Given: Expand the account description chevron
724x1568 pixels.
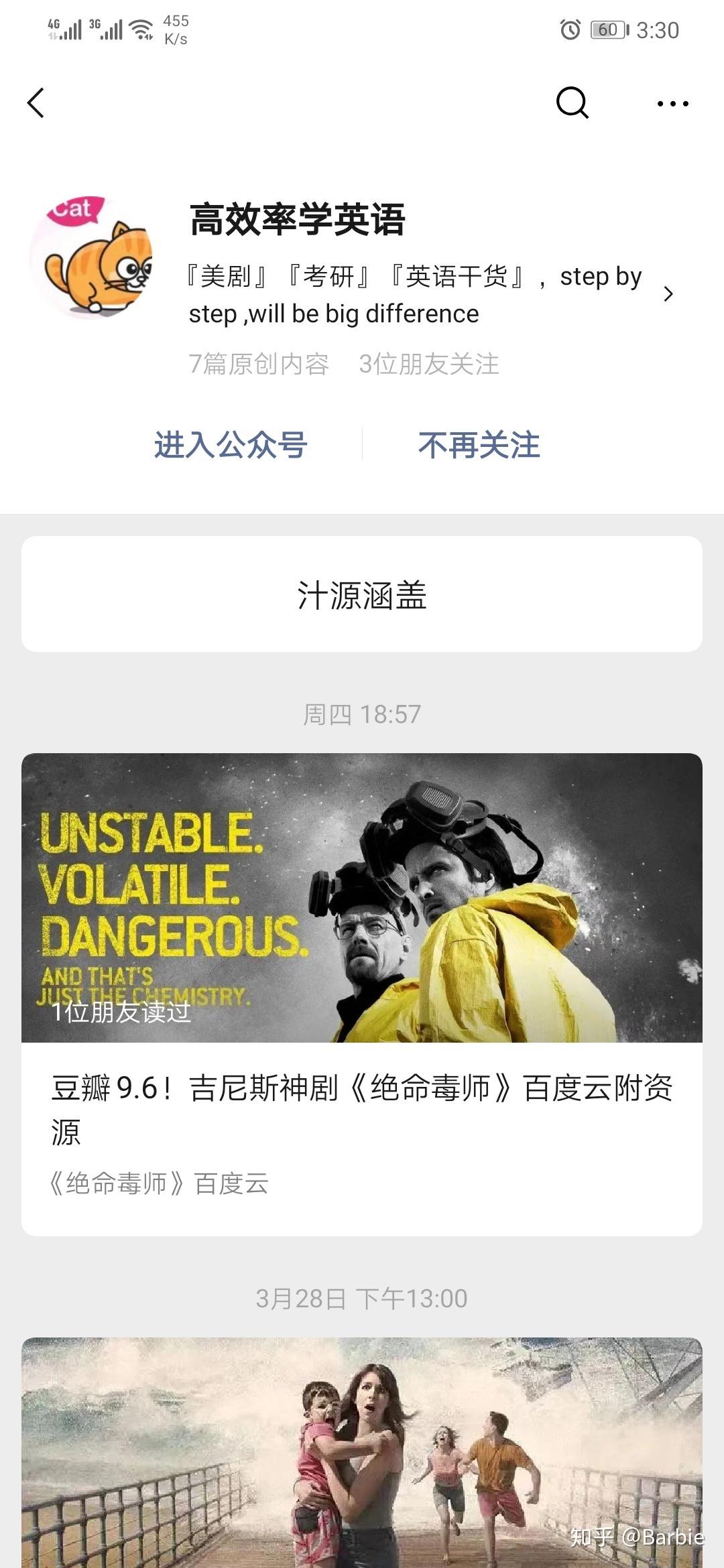Looking at the screenshot, I should [668, 295].
